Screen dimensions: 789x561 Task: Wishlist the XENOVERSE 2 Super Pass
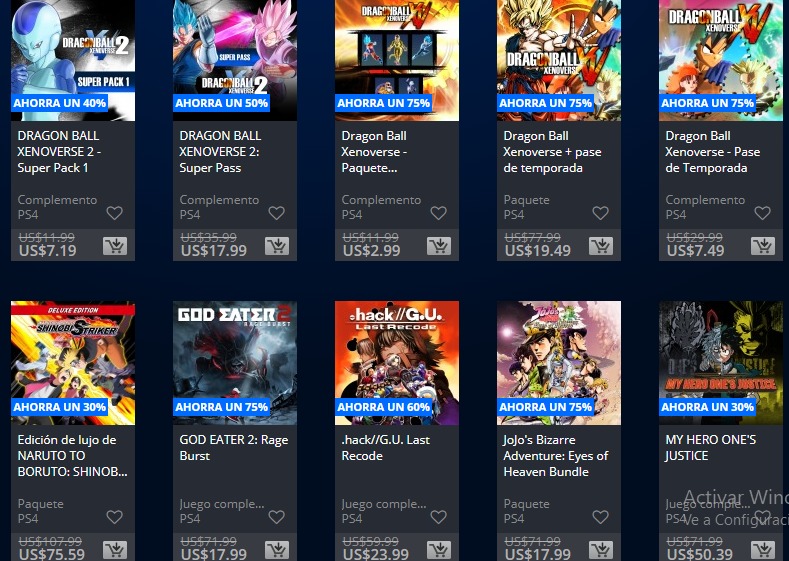coord(276,213)
